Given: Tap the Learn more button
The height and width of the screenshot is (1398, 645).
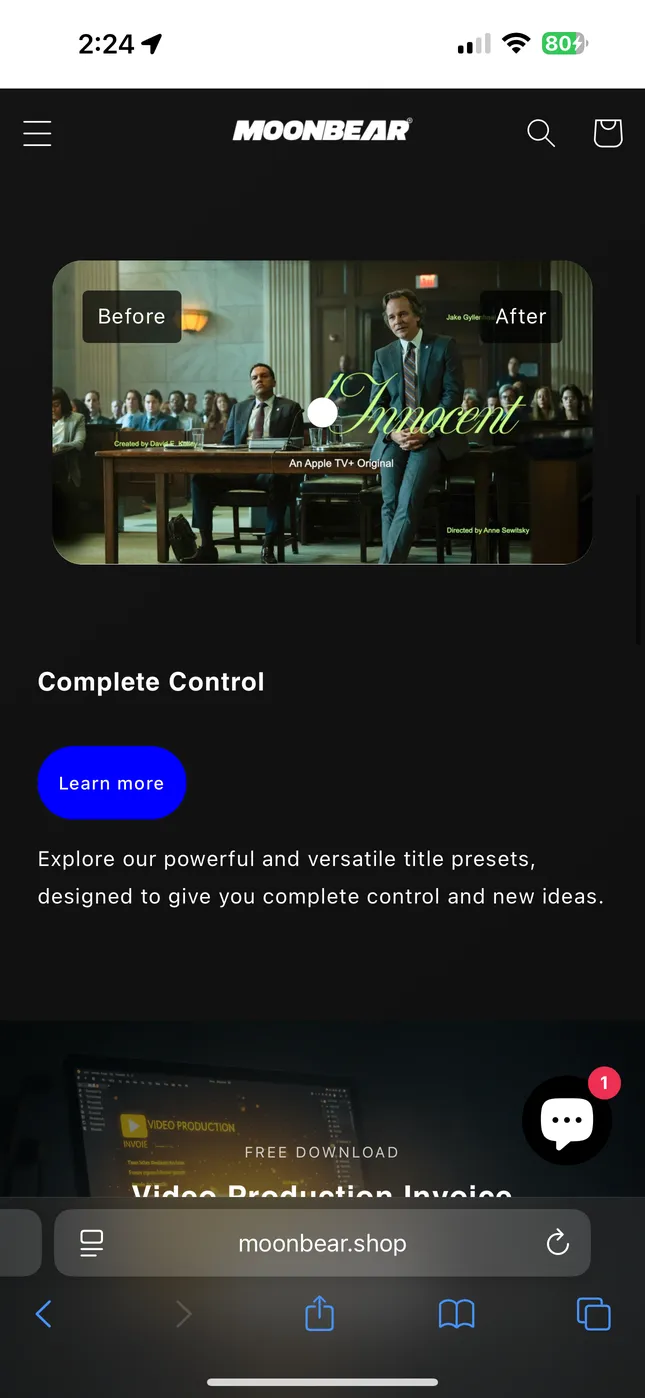Looking at the screenshot, I should coord(111,783).
